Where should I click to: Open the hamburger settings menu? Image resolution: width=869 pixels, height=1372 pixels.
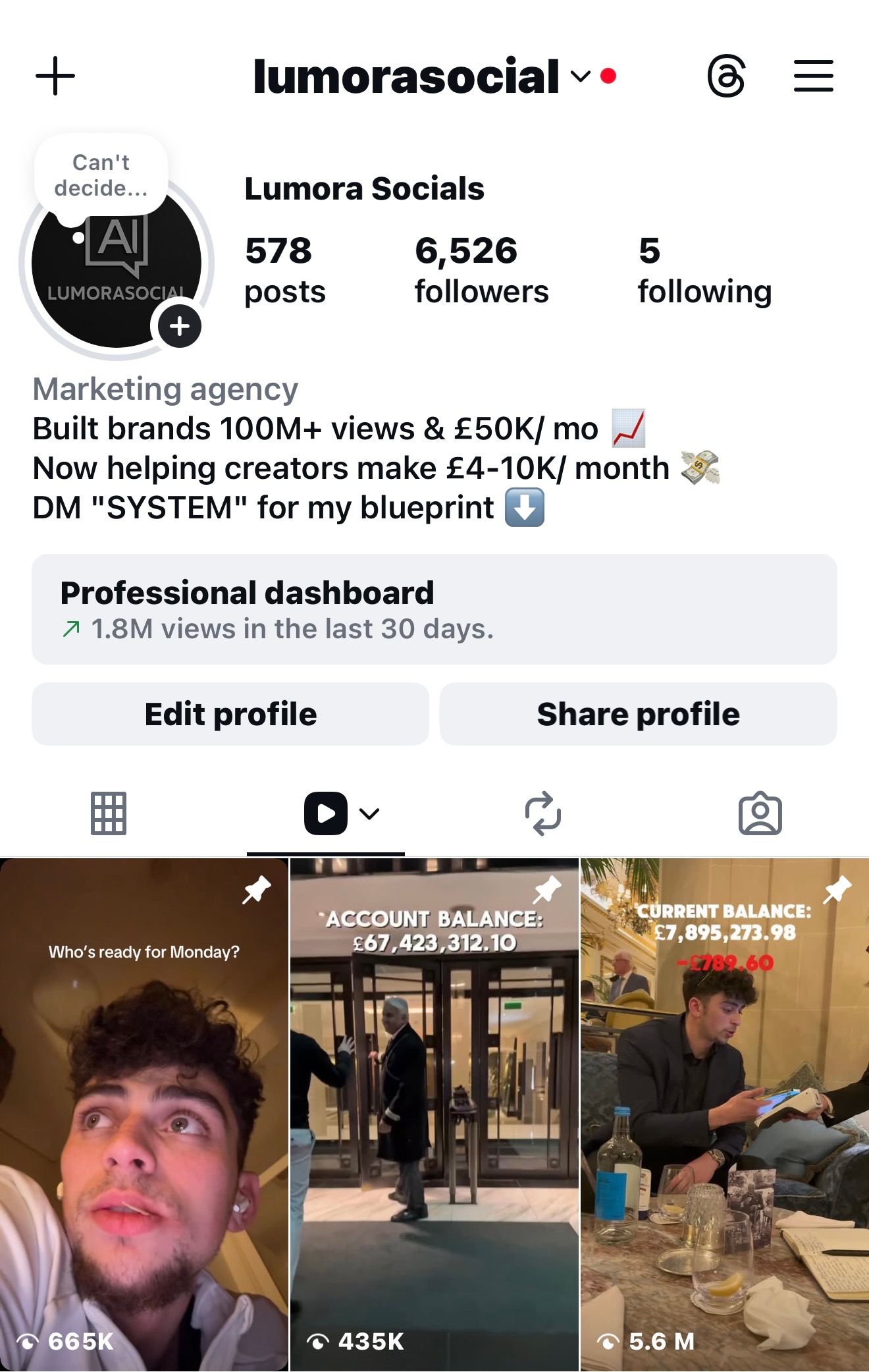tap(813, 76)
